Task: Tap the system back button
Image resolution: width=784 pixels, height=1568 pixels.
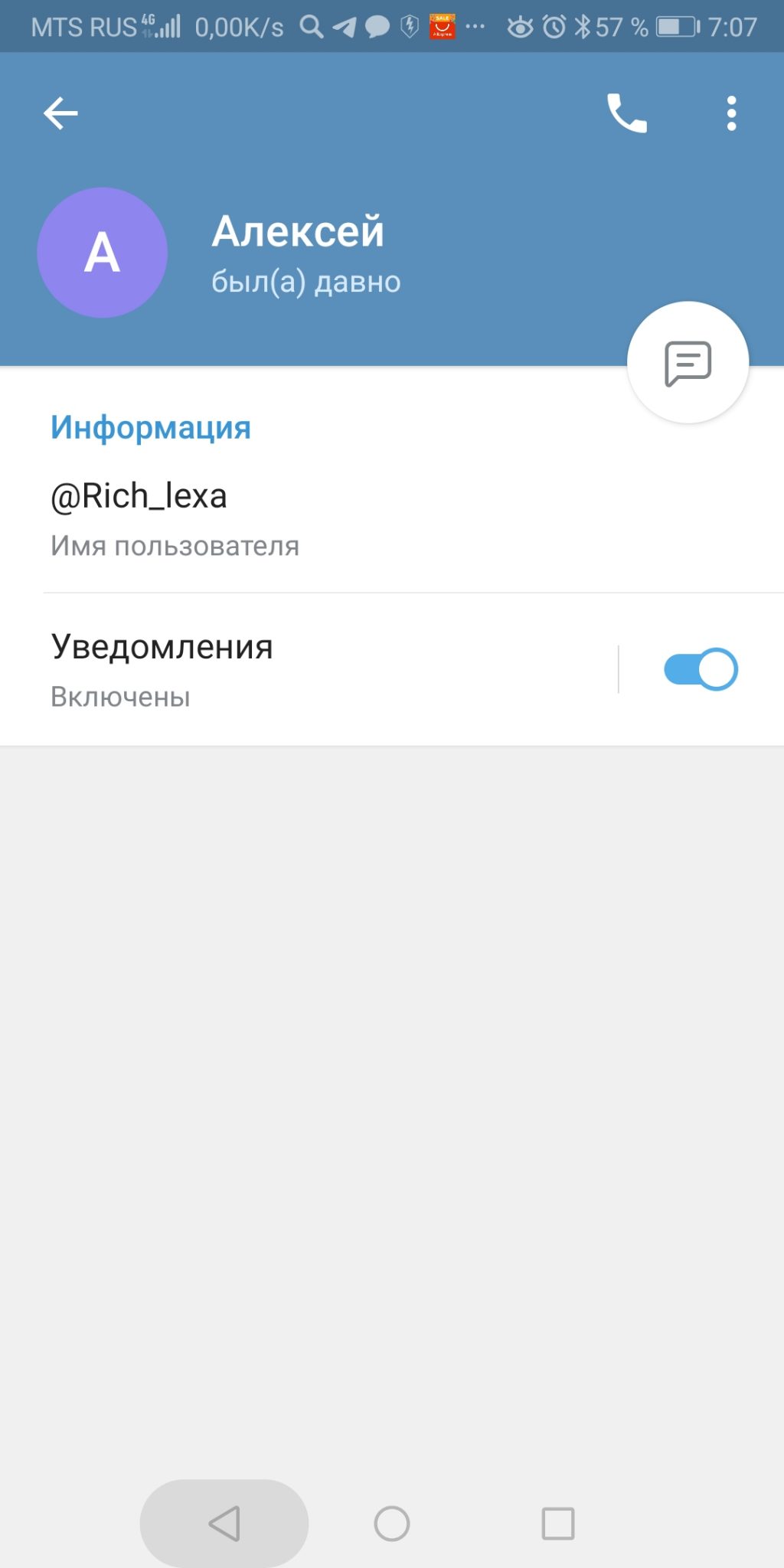Action: (224, 1524)
